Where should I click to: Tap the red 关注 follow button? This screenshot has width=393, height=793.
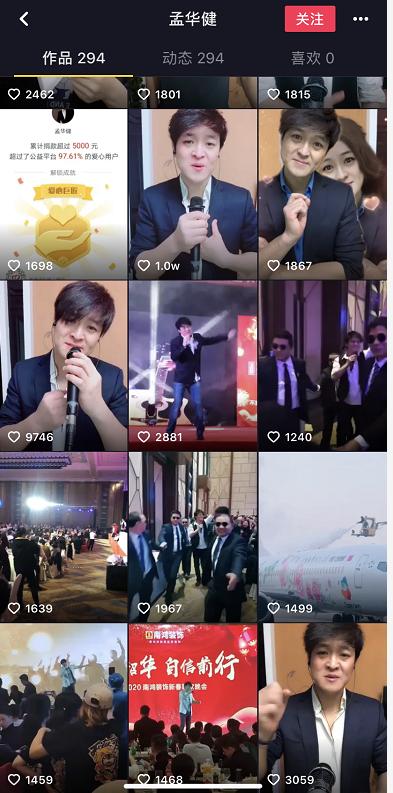[x=310, y=19]
